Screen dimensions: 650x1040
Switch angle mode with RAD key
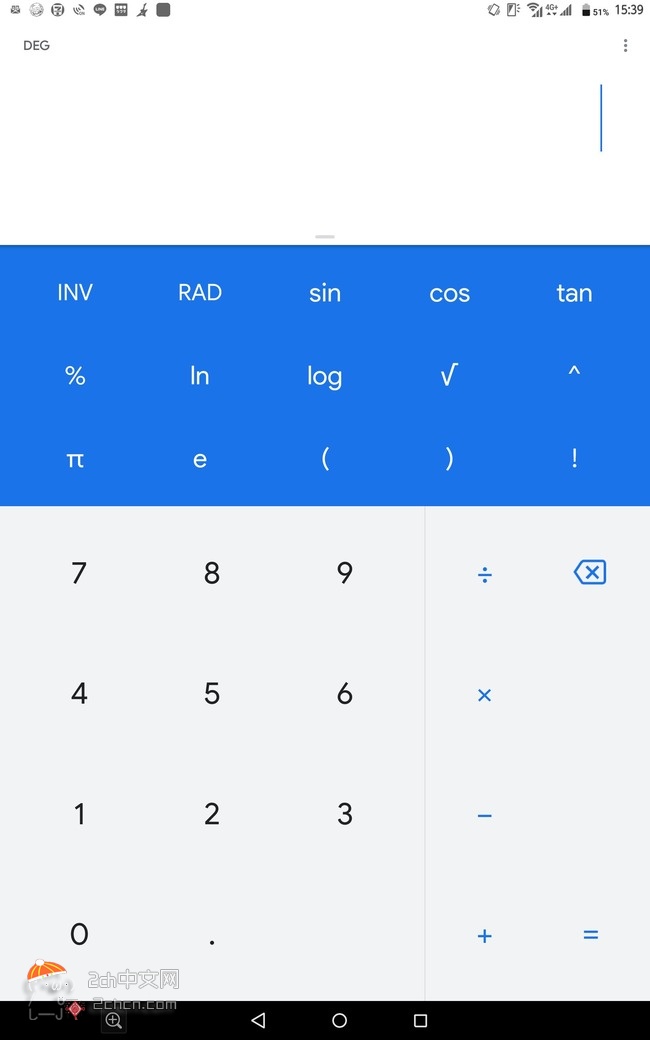(200, 292)
